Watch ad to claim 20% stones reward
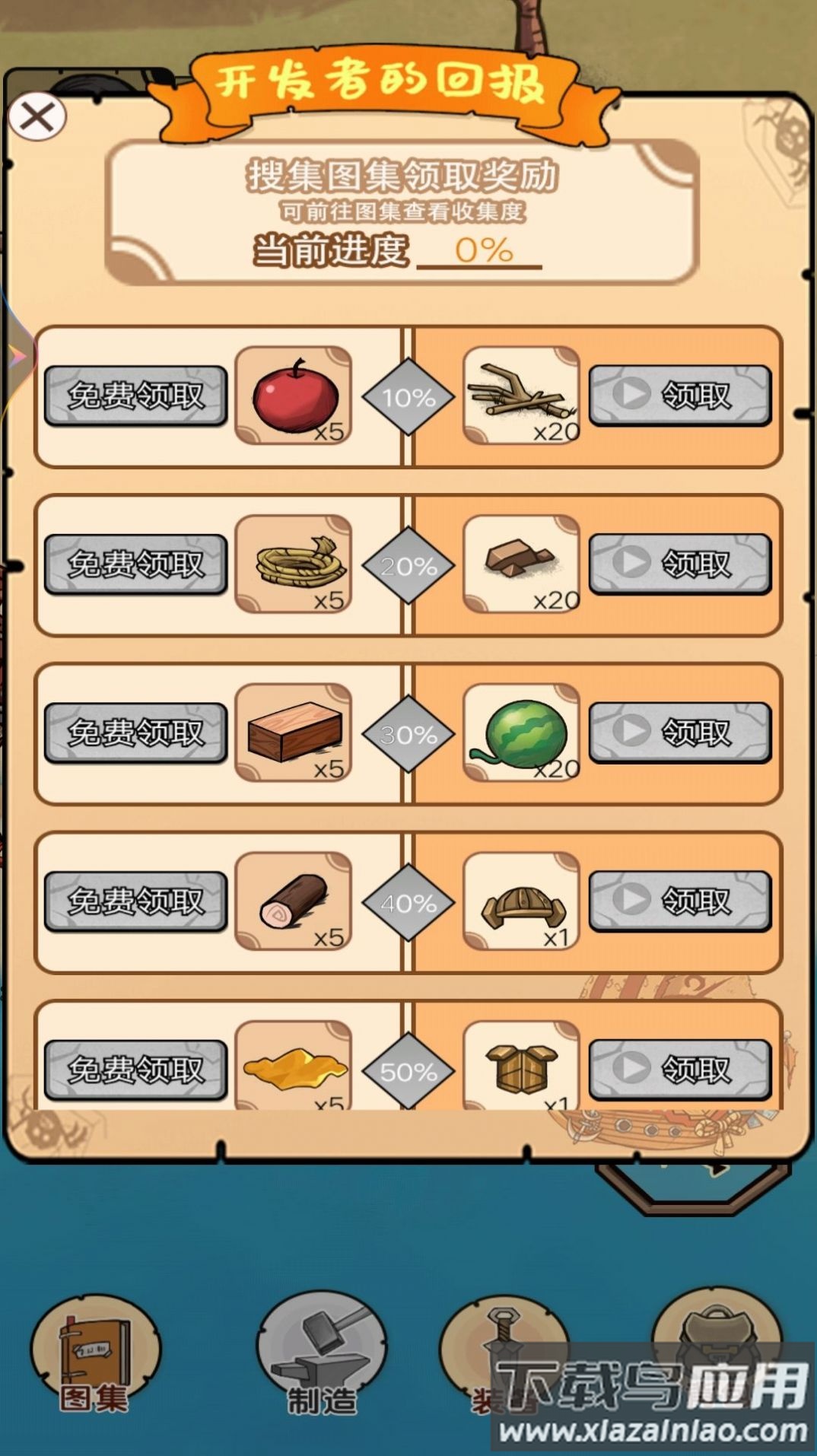The height and width of the screenshot is (1456, 817). pos(679,564)
